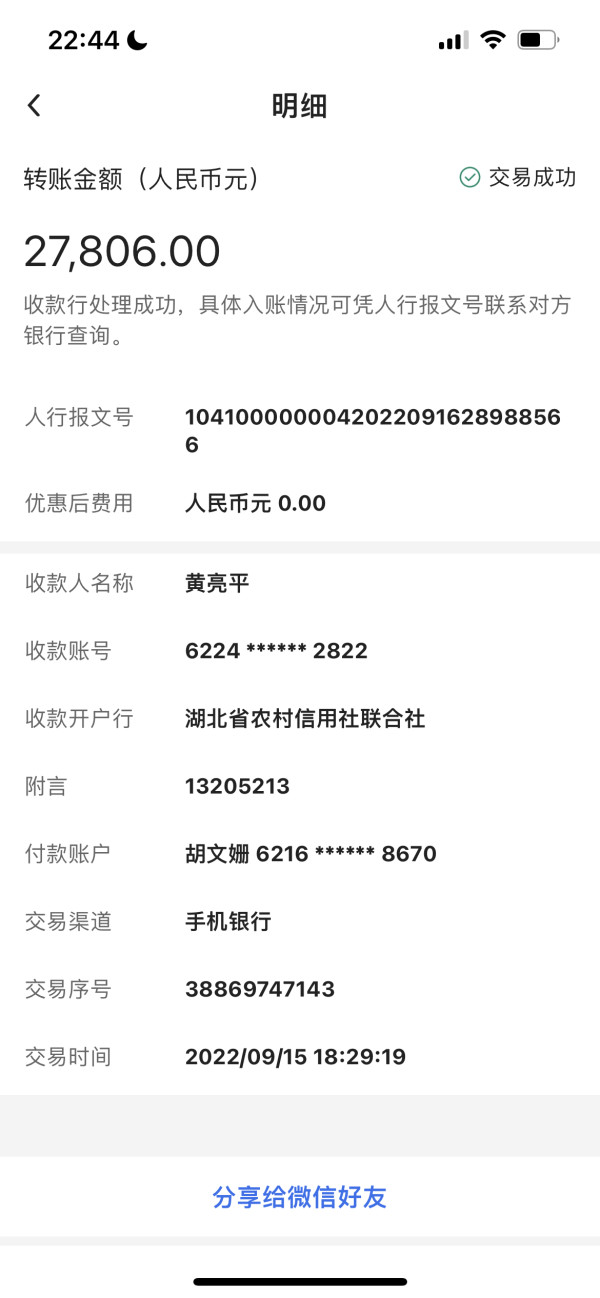Go back using the top-left arrow
Viewport: 600px width, 1298px height.
coord(34,106)
